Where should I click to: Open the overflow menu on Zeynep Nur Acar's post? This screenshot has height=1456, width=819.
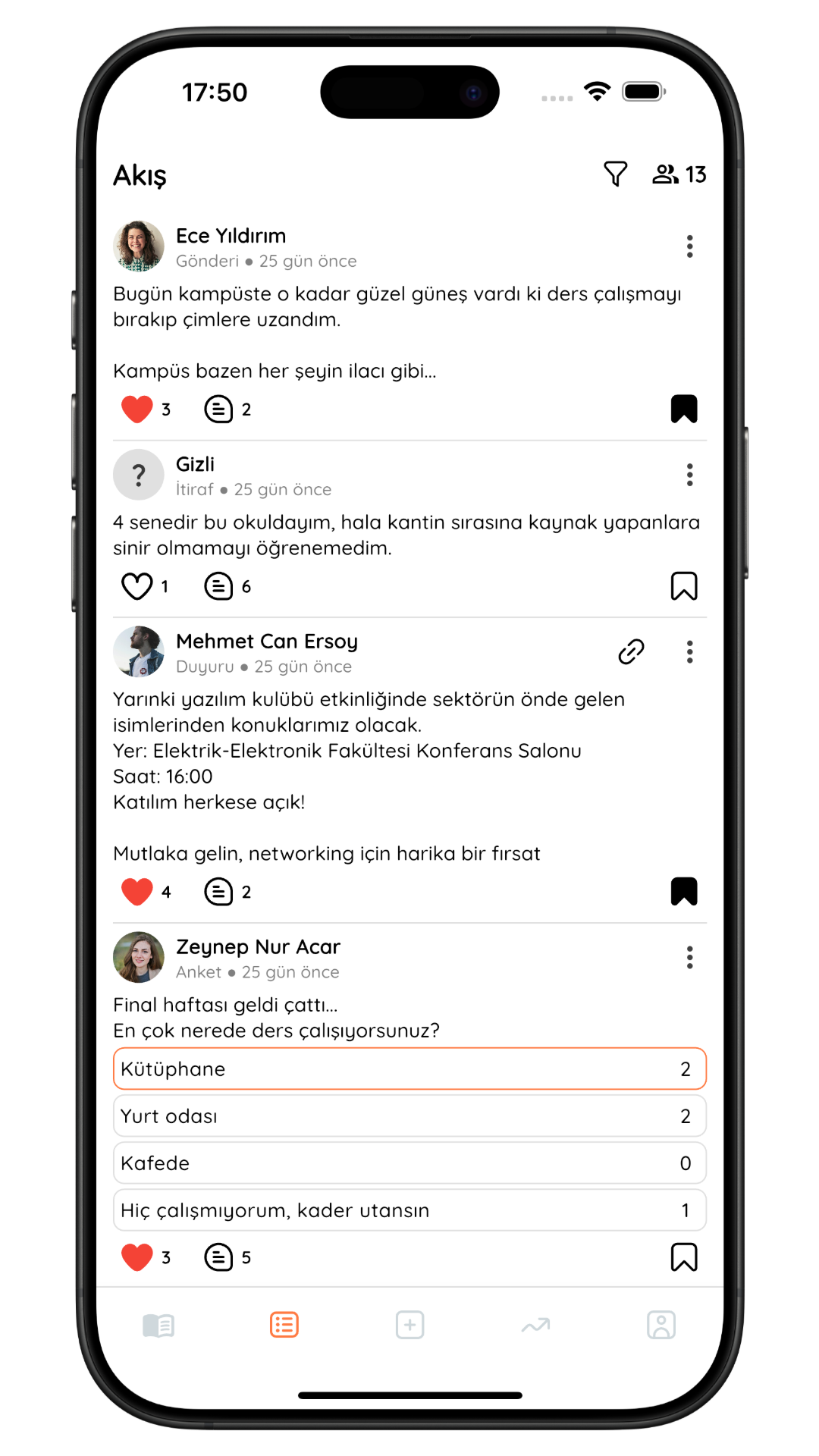pyautogui.click(x=689, y=958)
